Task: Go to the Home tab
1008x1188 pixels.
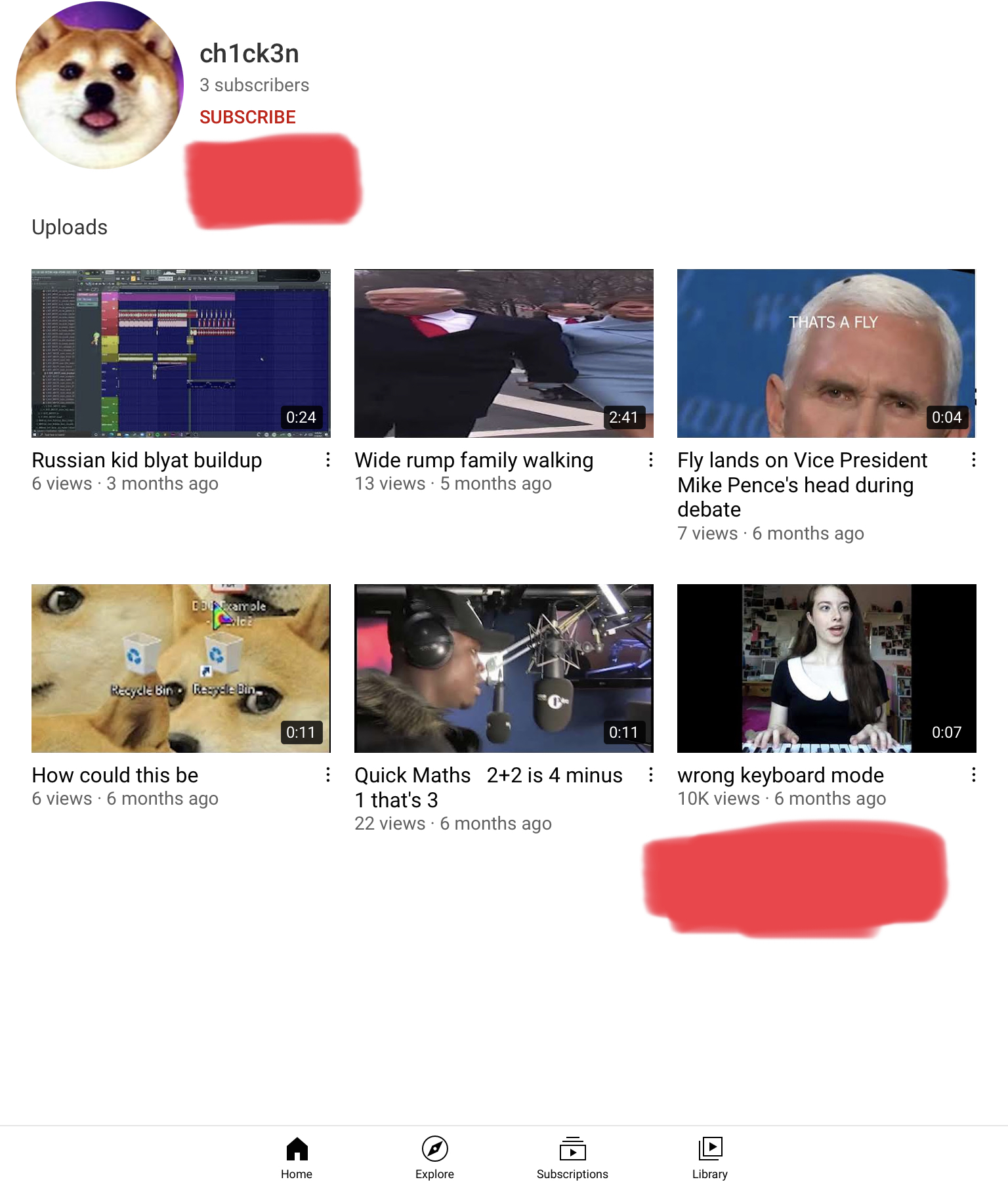Action: [x=297, y=1158]
